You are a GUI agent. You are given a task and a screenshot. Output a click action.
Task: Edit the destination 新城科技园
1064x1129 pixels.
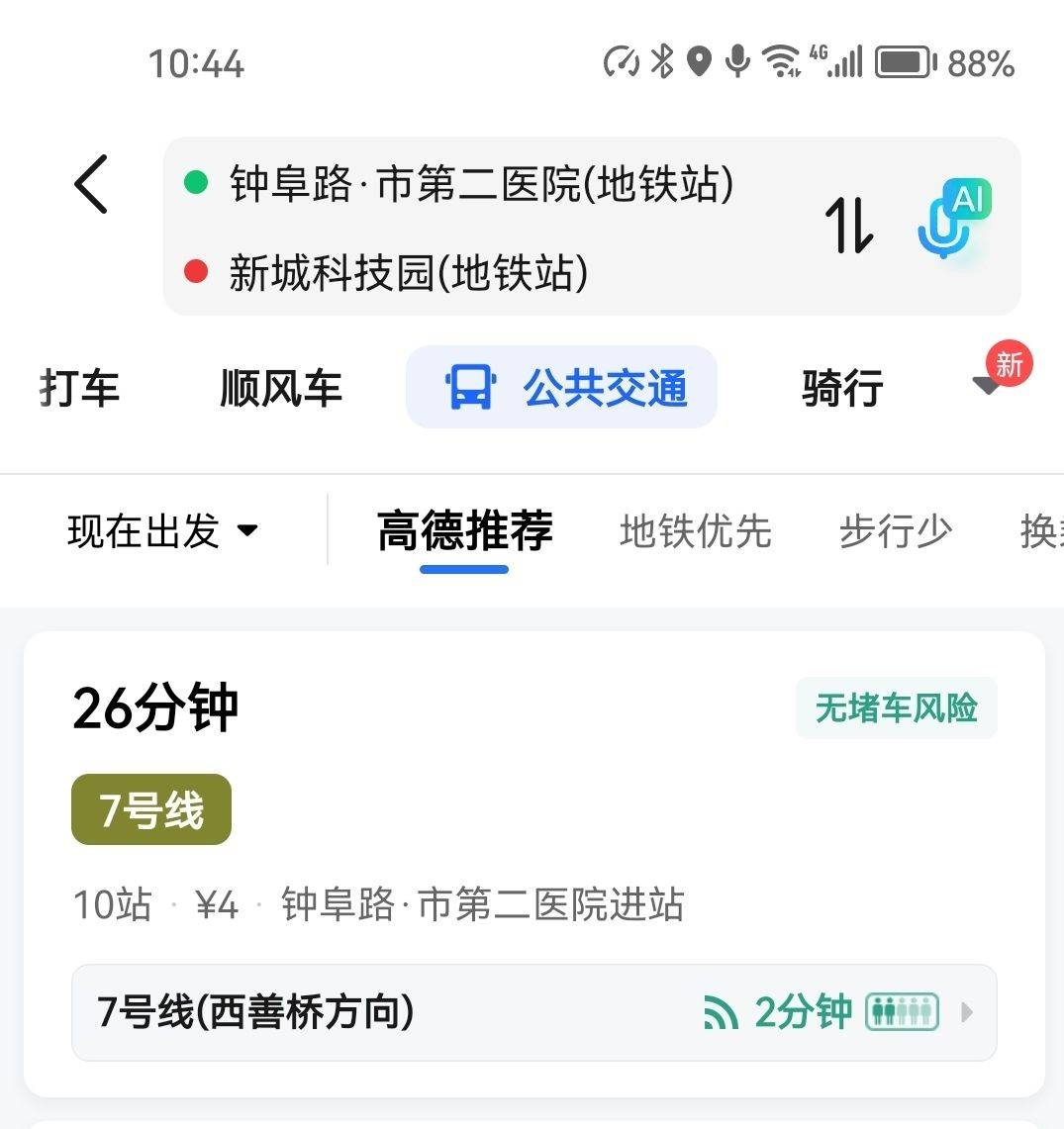pos(408,272)
